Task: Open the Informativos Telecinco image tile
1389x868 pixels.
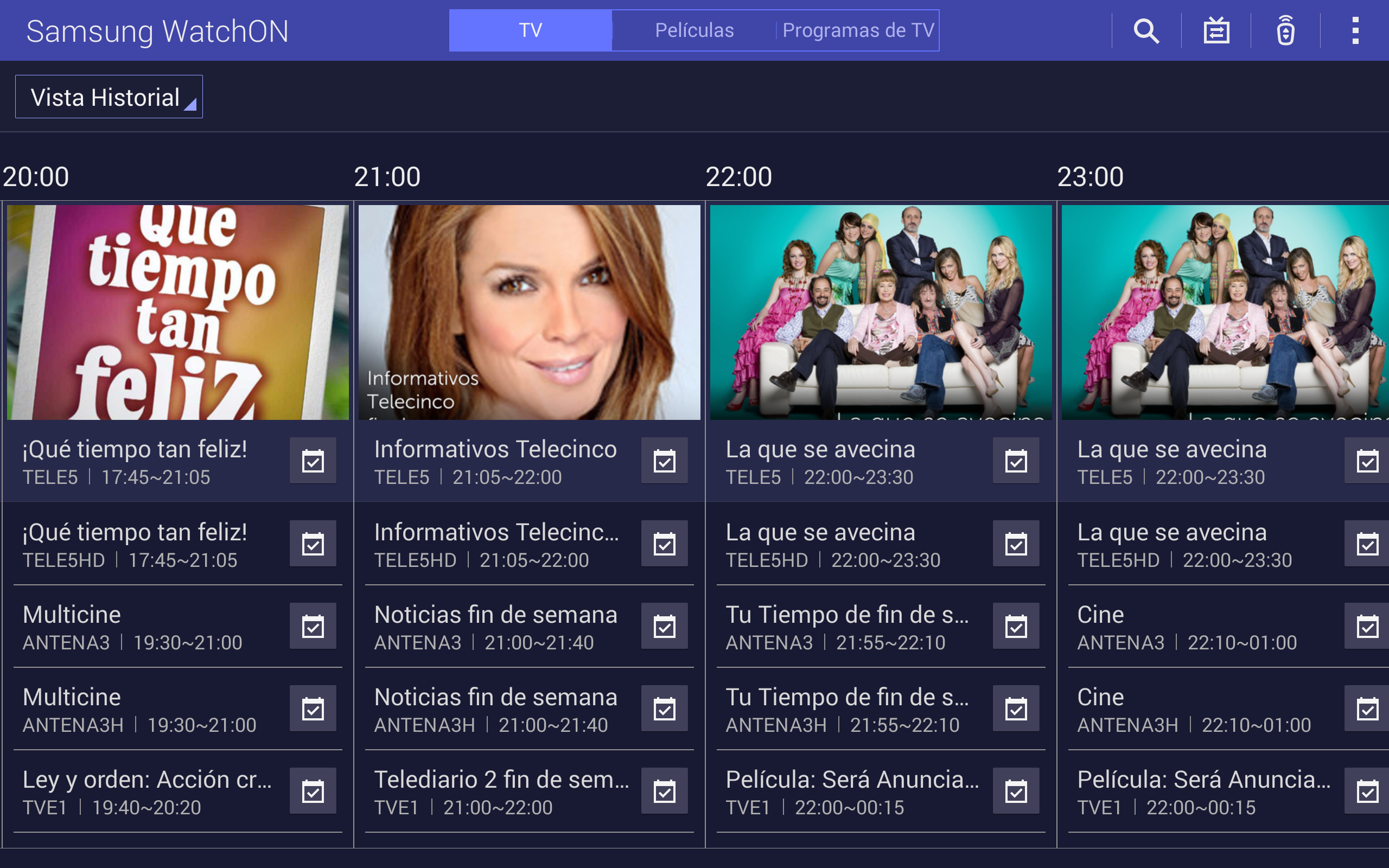Action: 529,312
